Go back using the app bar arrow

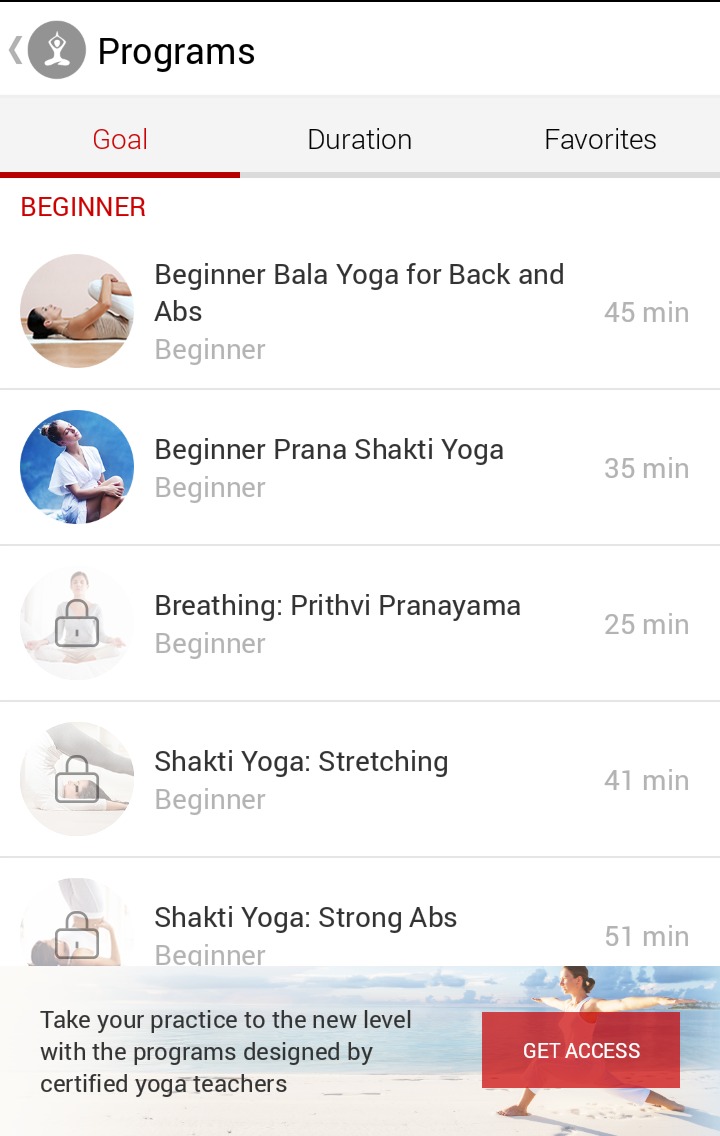[16, 50]
